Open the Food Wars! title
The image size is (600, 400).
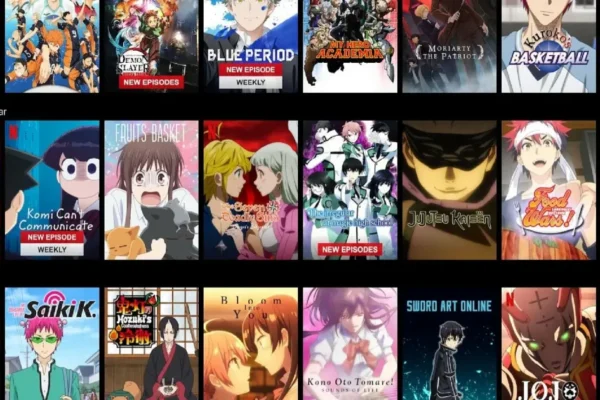coord(548,190)
